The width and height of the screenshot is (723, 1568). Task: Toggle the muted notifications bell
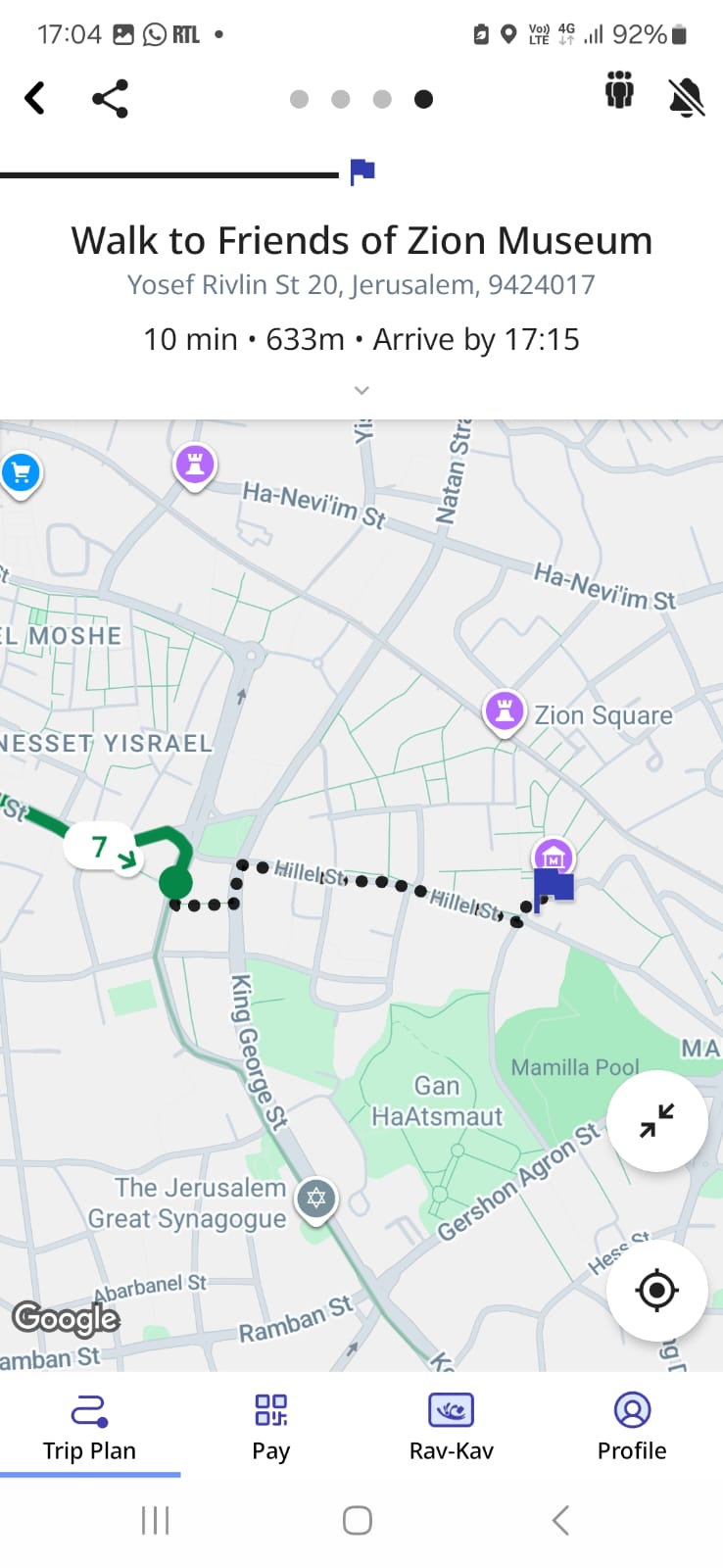point(686,97)
